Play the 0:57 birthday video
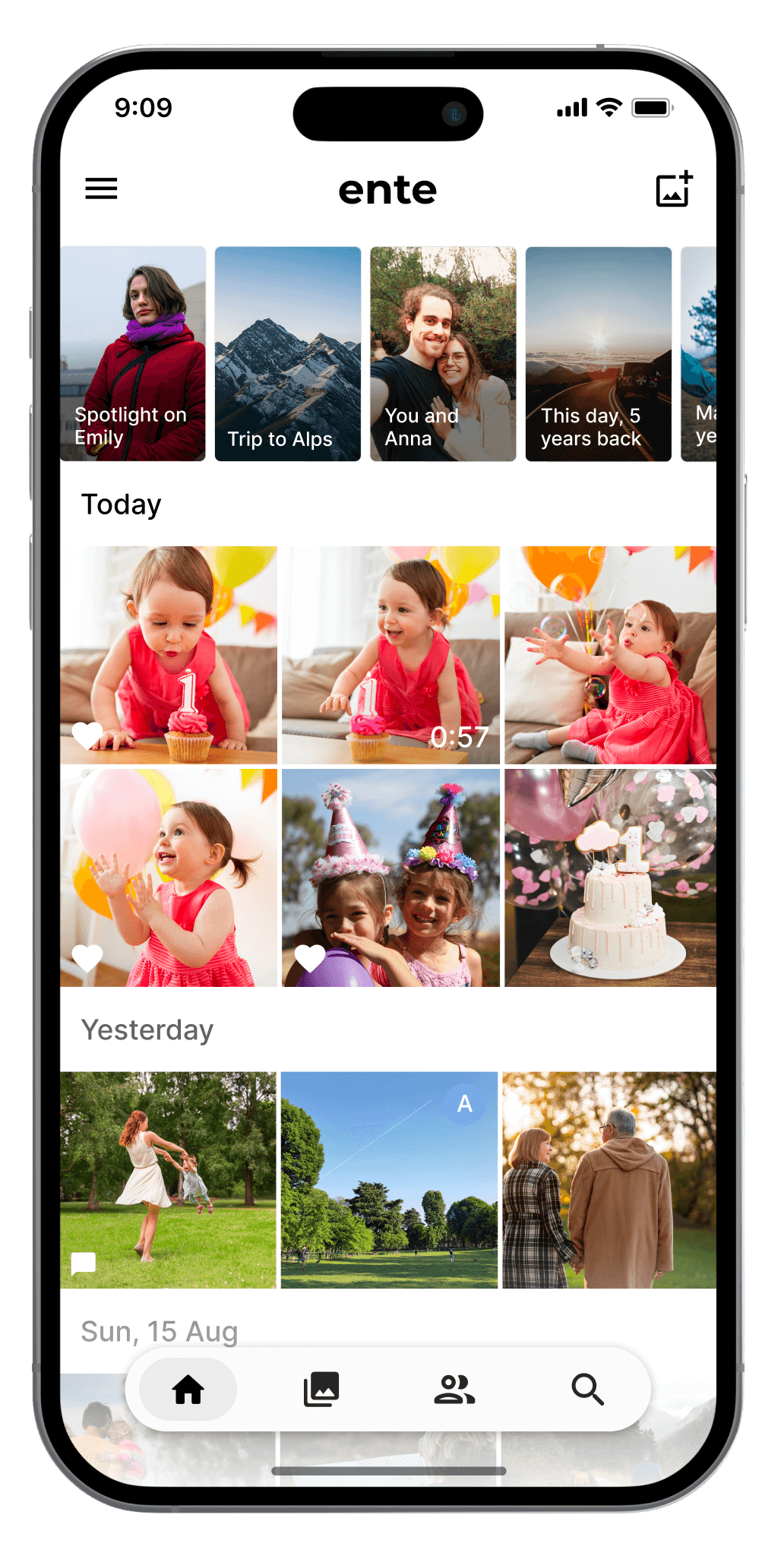 tap(390, 655)
